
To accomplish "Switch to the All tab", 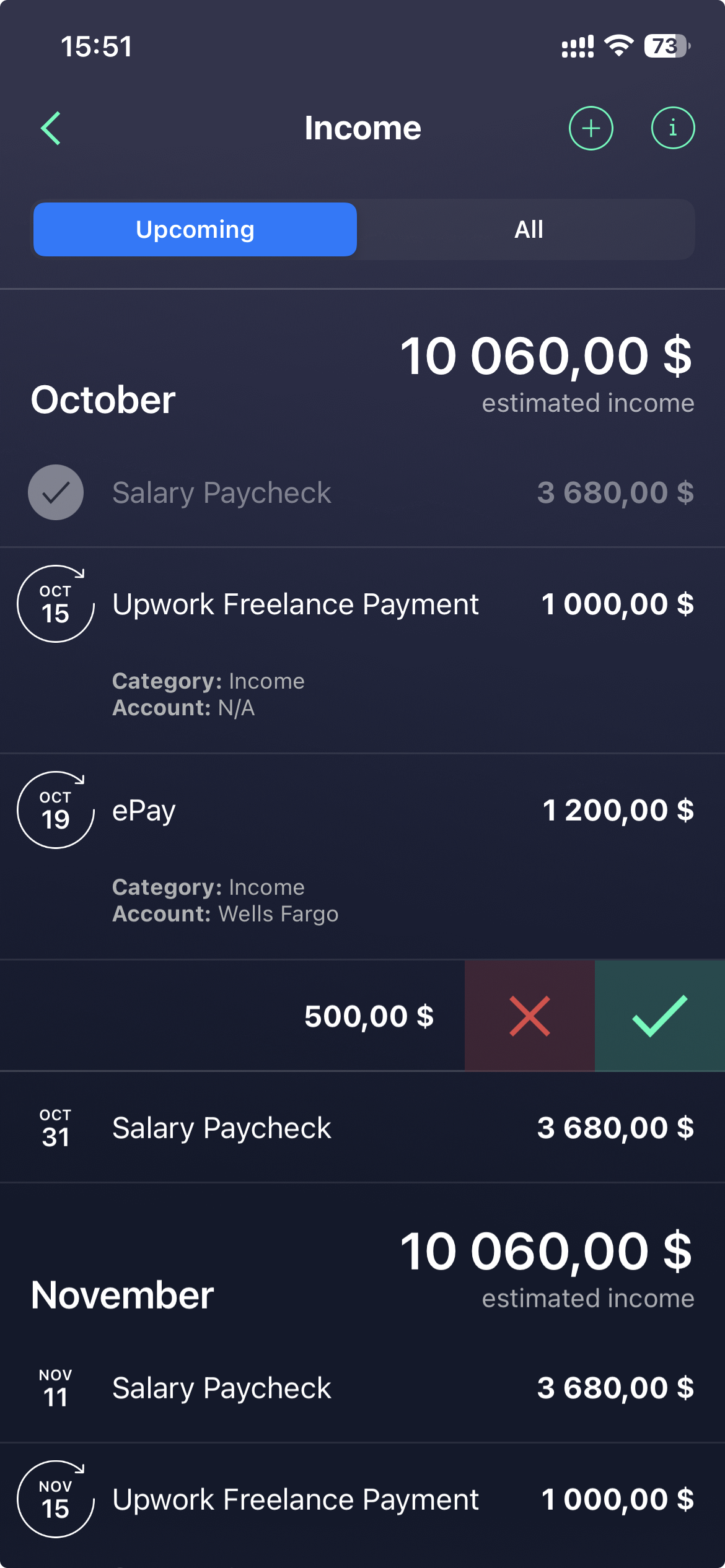I will tap(527, 229).
